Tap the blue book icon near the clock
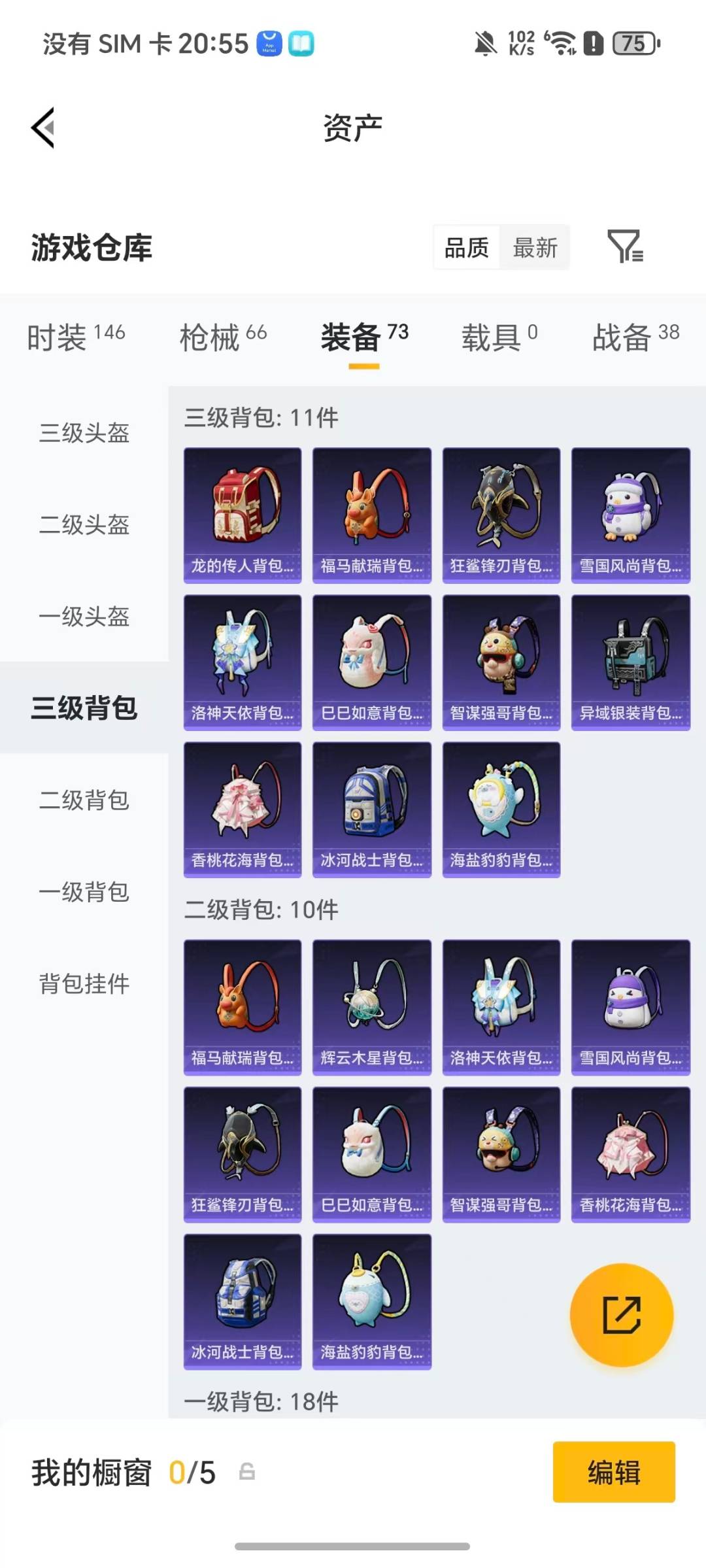The width and height of the screenshot is (706, 1568). click(302, 43)
